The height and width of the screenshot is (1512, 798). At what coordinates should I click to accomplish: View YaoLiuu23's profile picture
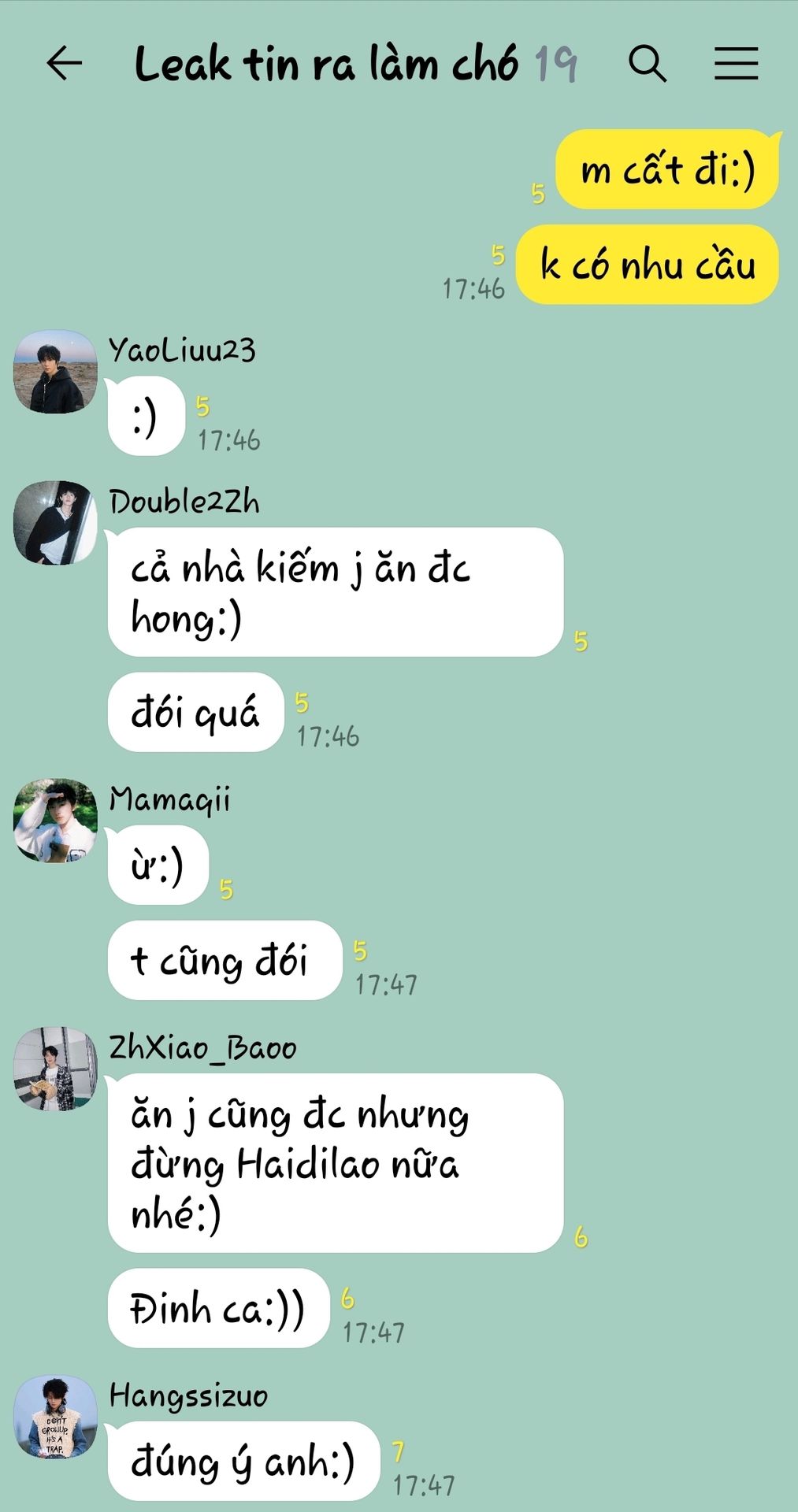(x=55, y=372)
